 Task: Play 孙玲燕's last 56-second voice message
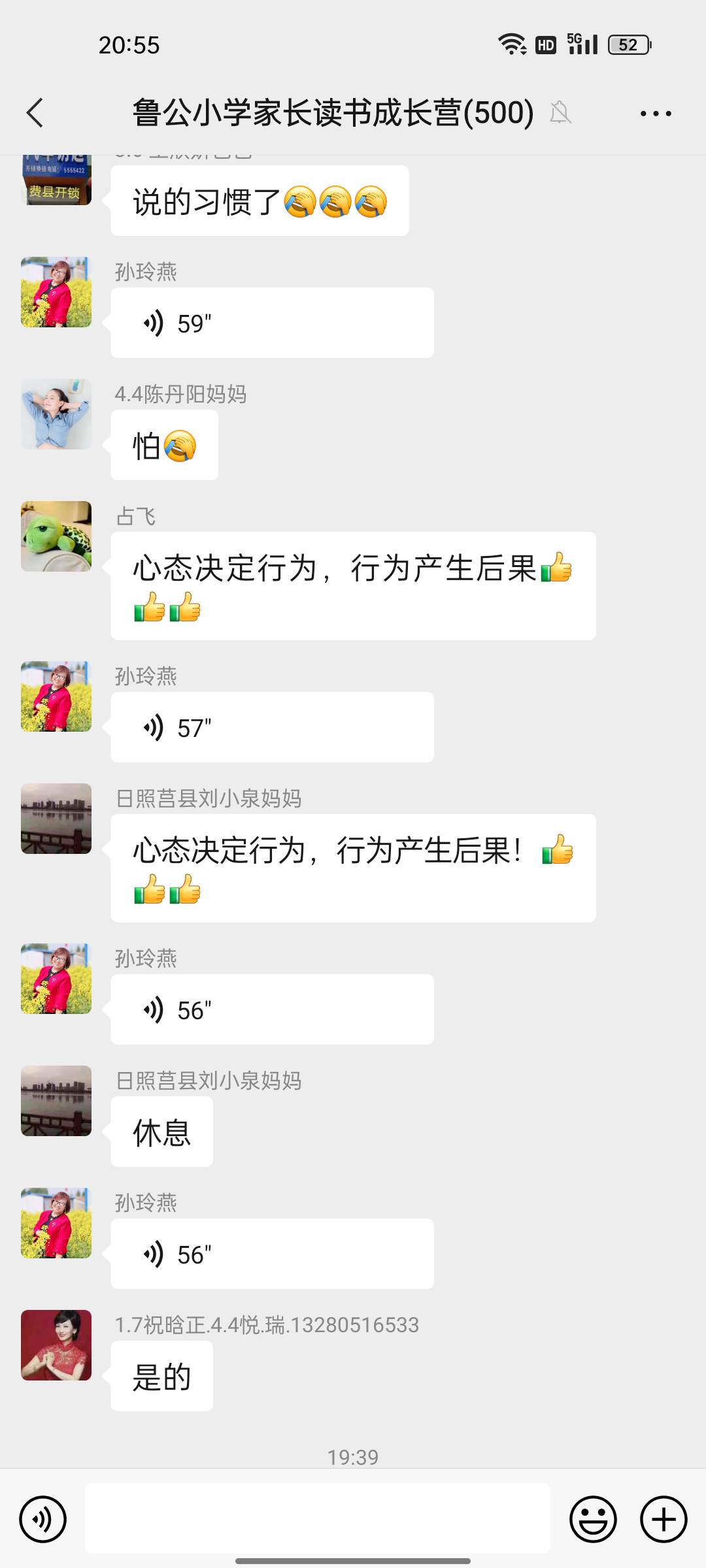[x=273, y=1253]
